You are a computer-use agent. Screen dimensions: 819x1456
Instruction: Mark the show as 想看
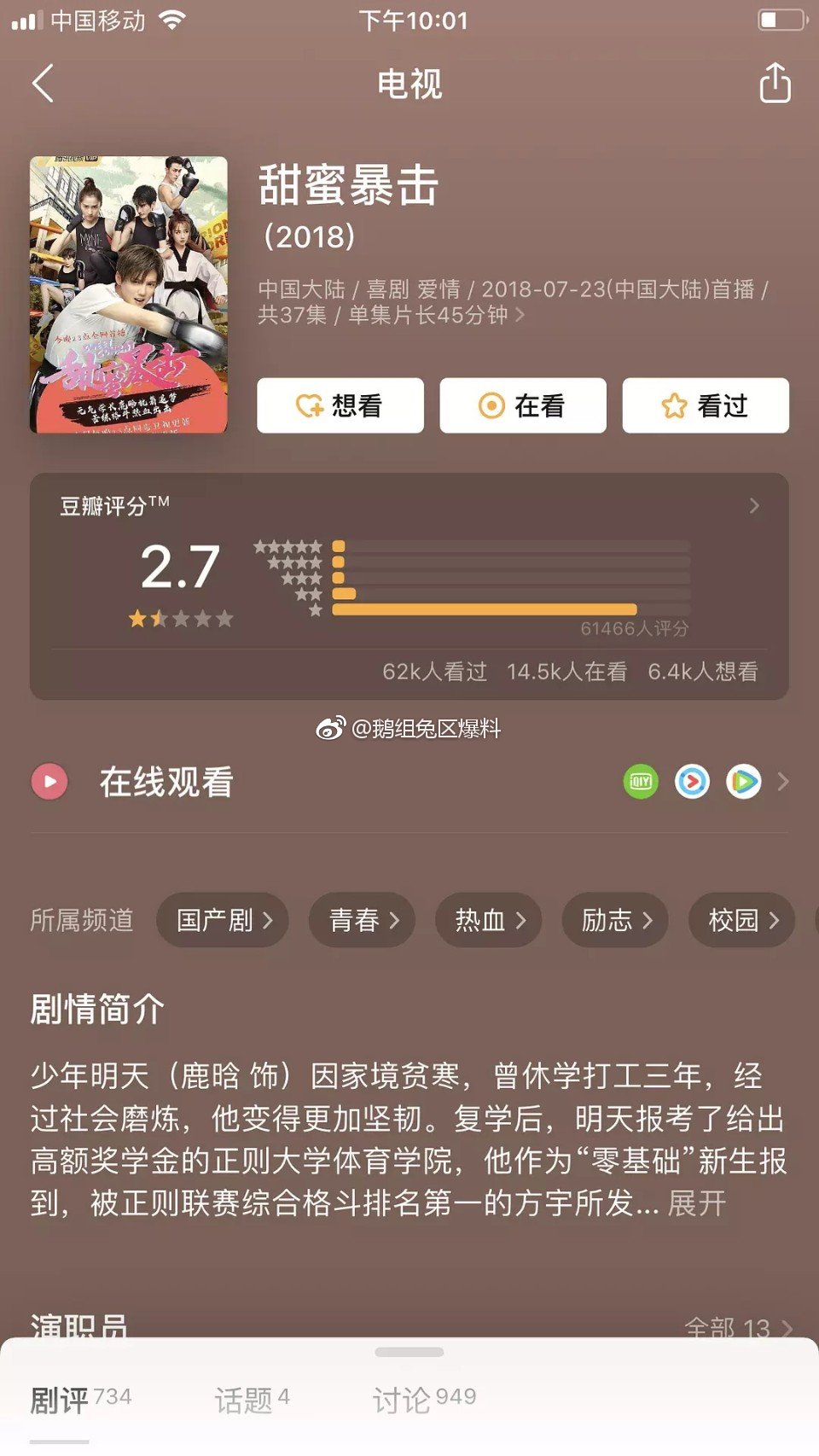[x=340, y=405]
